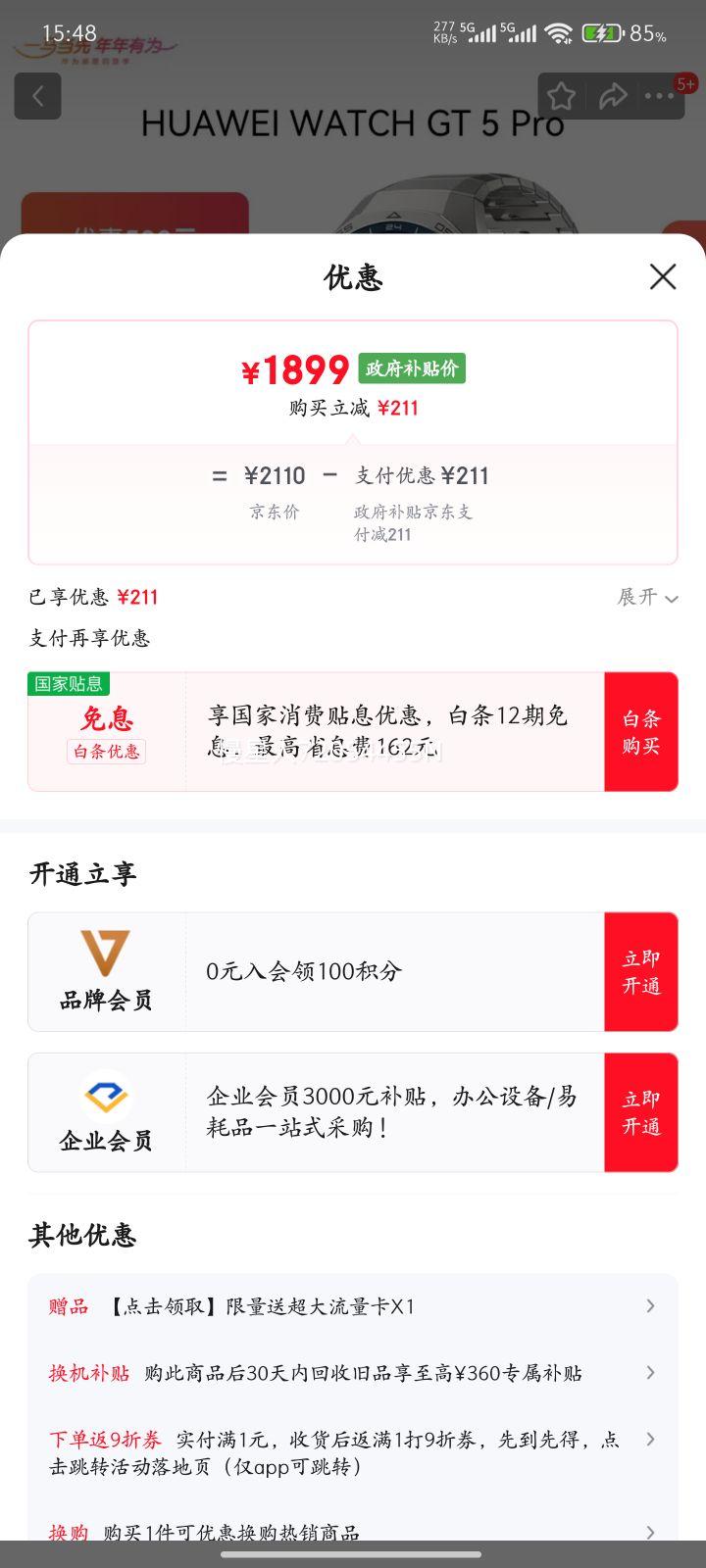Open the 赠品 超大流量卡 offer row
Screen dimensions: 706x1568
pos(352,1306)
